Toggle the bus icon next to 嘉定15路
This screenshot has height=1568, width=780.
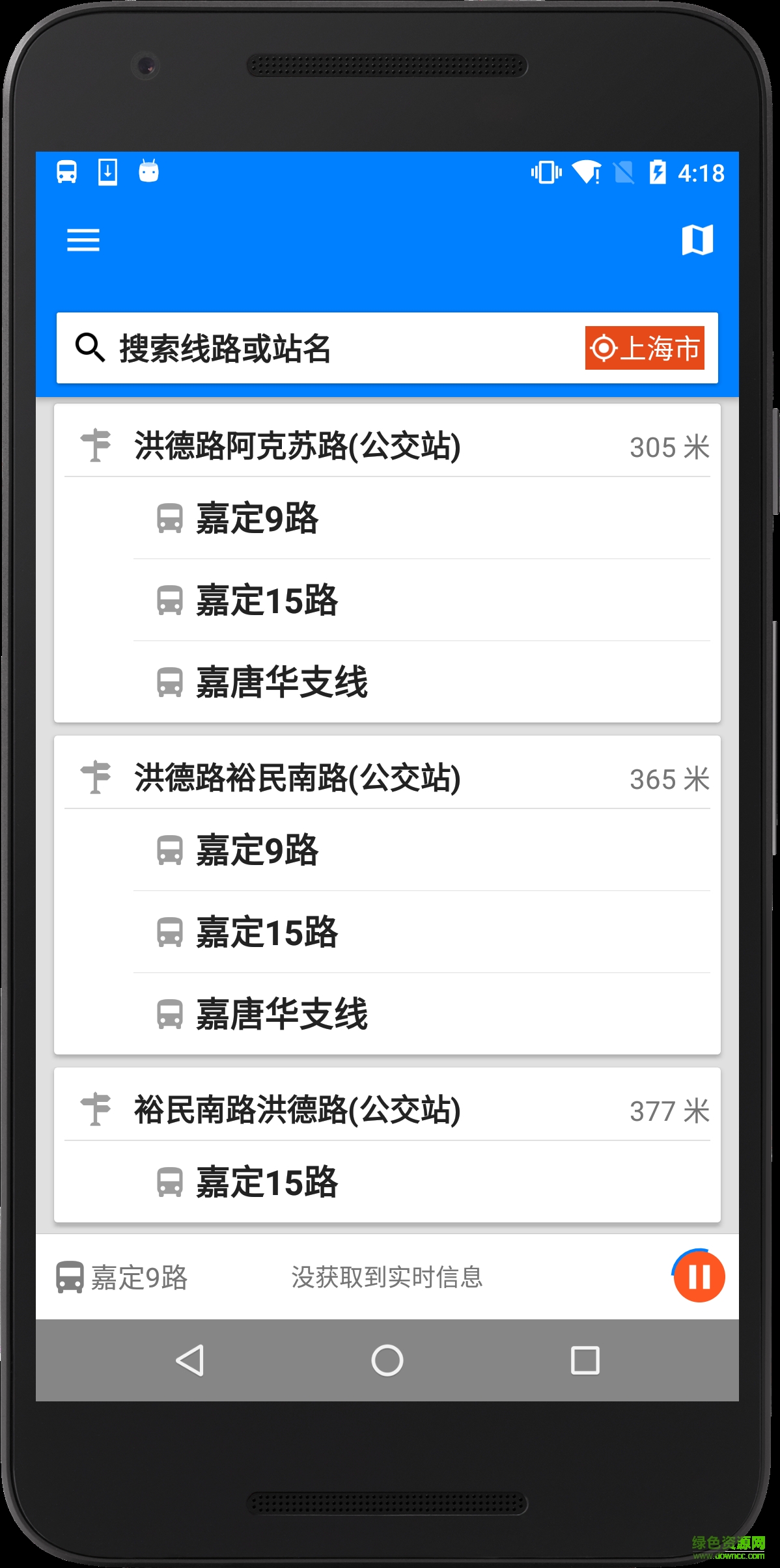(171, 601)
